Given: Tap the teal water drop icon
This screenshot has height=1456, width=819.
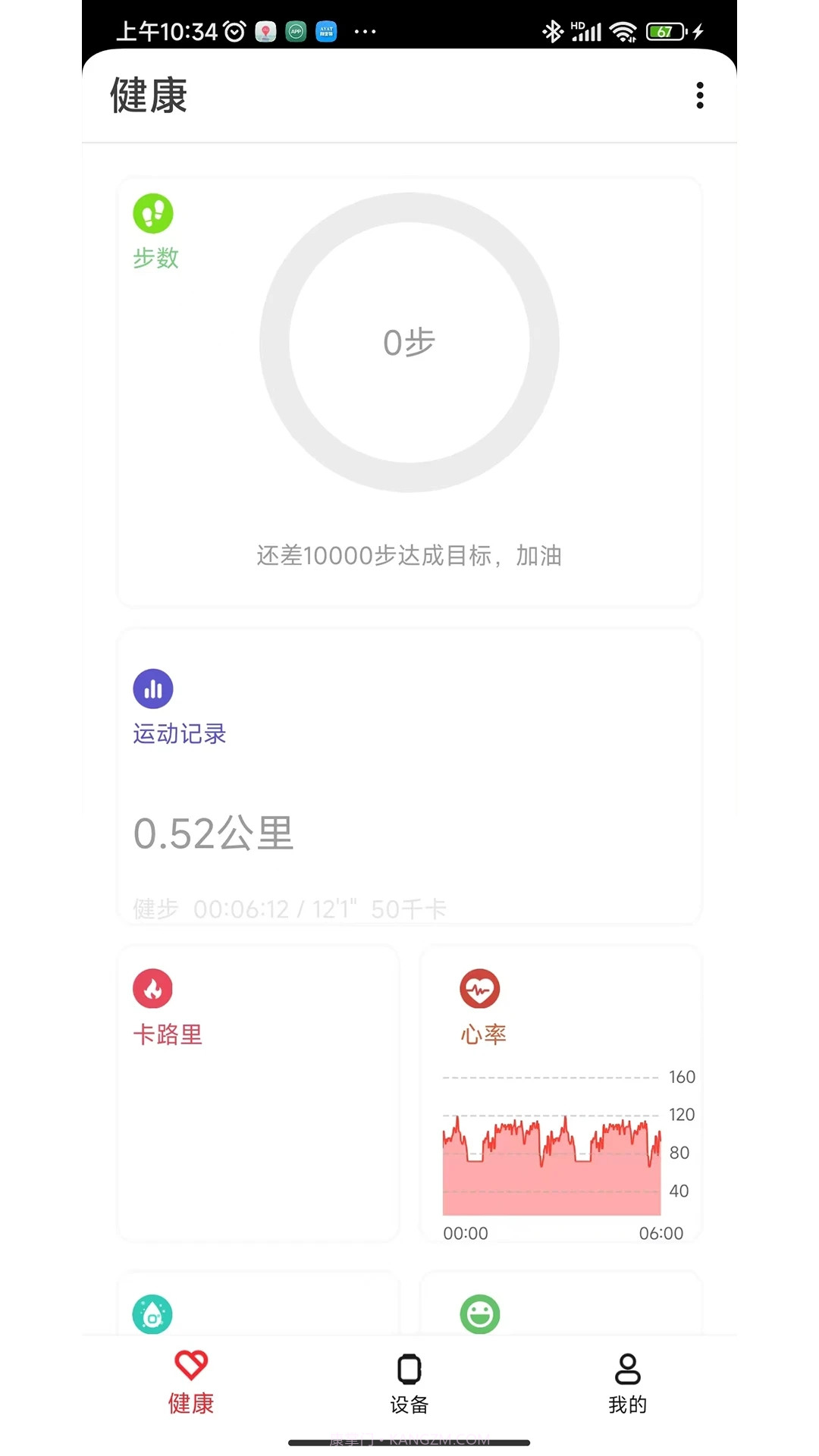Looking at the screenshot, I should 153,1314.
